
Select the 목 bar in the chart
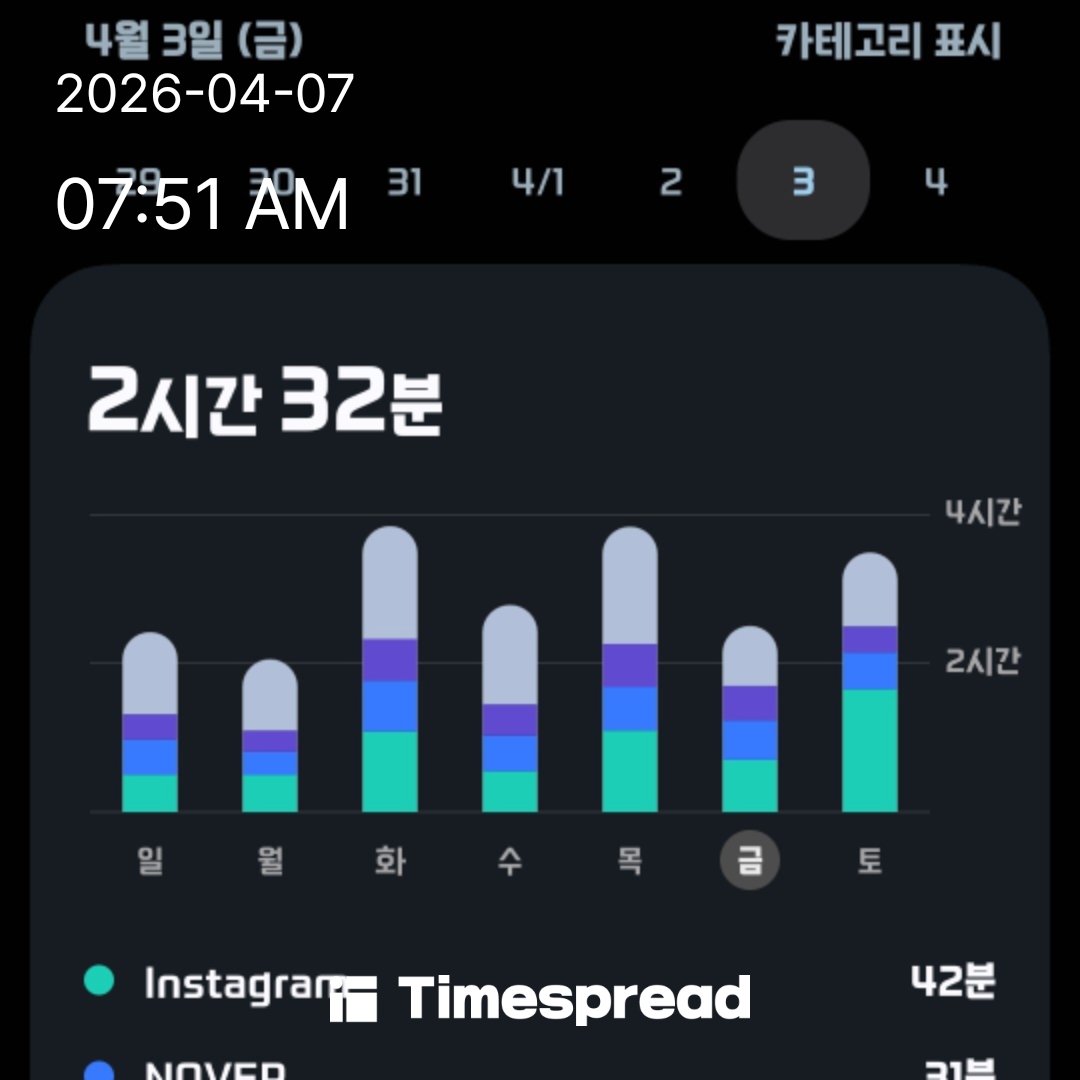(630, 670)
